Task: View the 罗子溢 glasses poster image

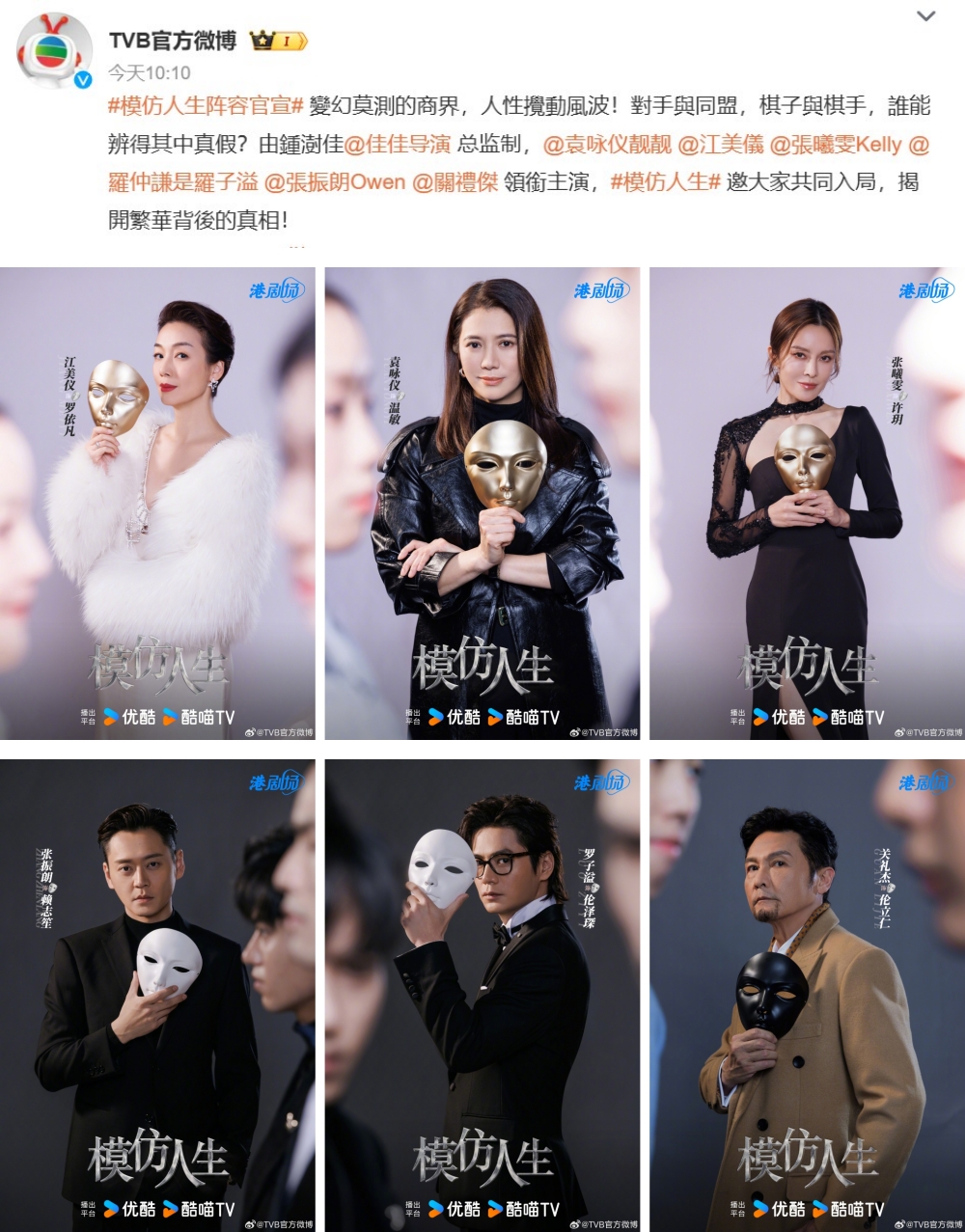Action: [482, 995]
